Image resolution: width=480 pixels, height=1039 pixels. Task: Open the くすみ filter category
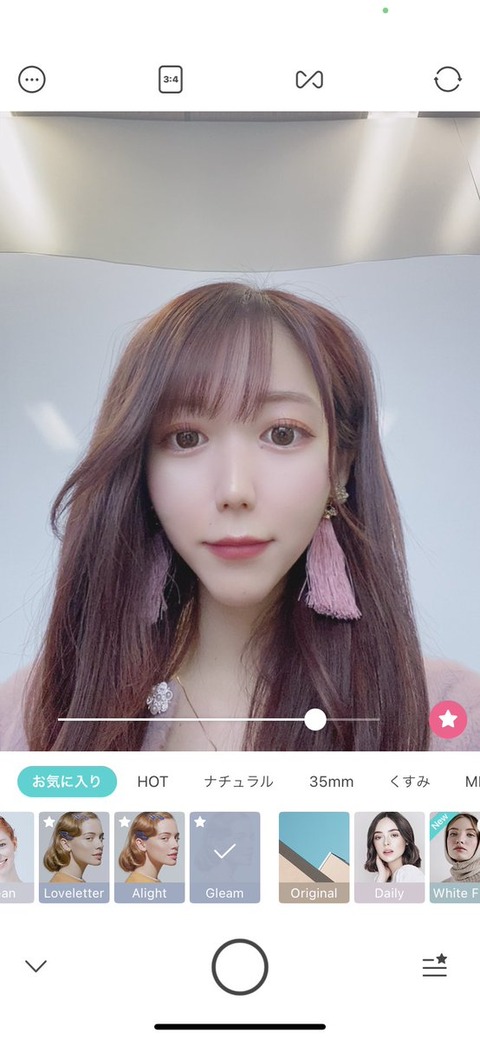coord(409,781)
